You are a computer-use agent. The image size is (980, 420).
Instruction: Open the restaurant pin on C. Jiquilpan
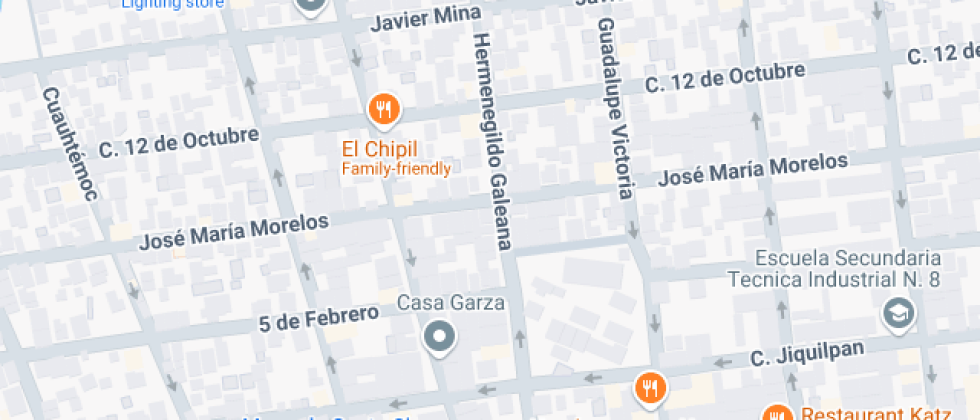pos(650,386)
